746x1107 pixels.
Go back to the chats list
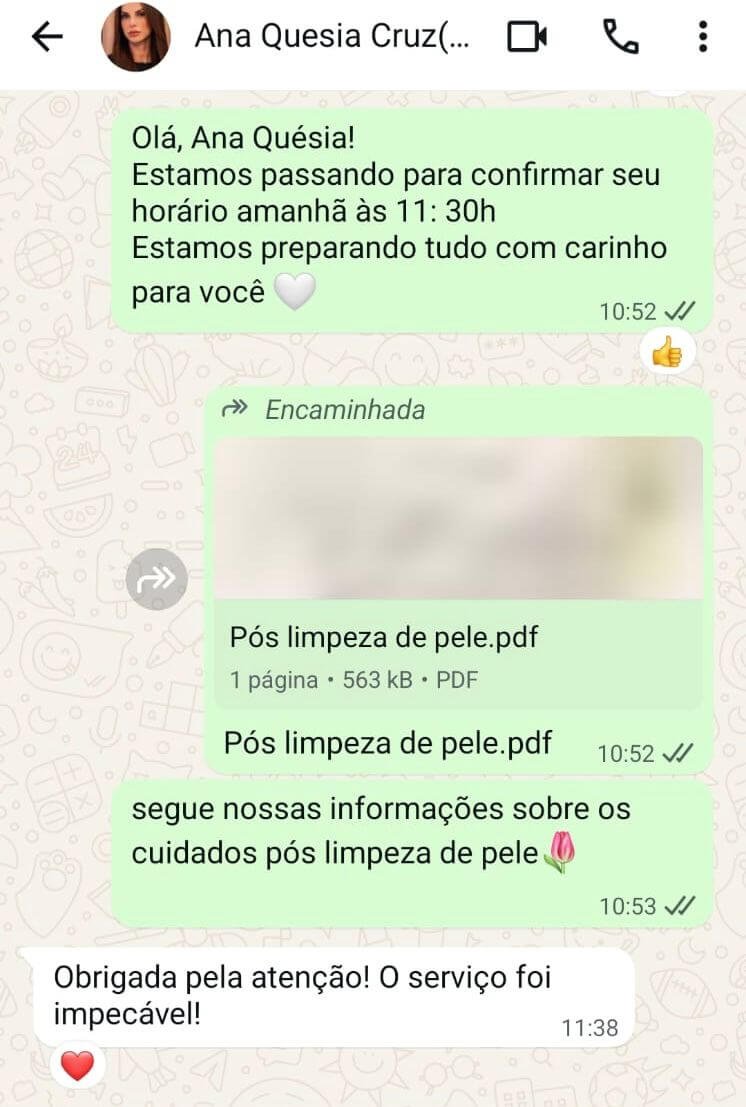point(47,37)
